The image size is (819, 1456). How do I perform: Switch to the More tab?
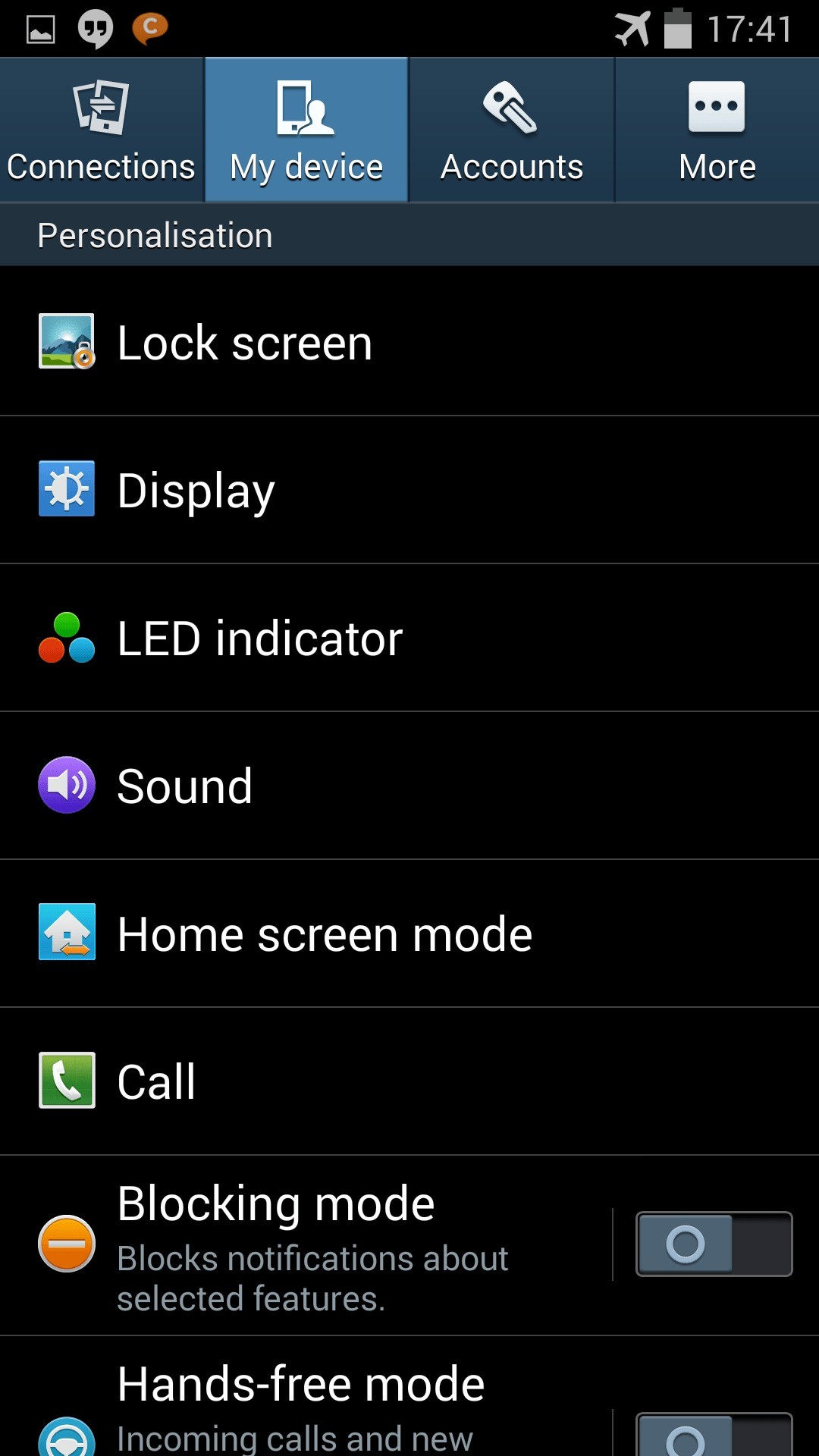(x=717, y=130)
